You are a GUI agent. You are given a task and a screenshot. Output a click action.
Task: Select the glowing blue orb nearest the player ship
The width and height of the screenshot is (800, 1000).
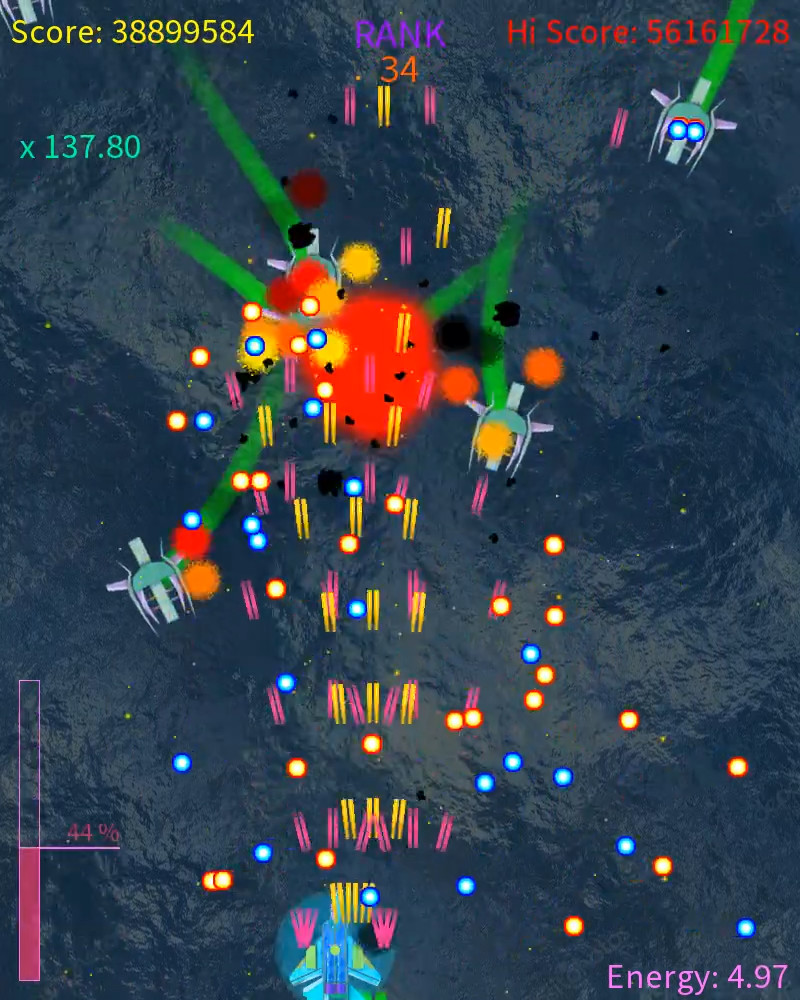[x=367, y=898]
